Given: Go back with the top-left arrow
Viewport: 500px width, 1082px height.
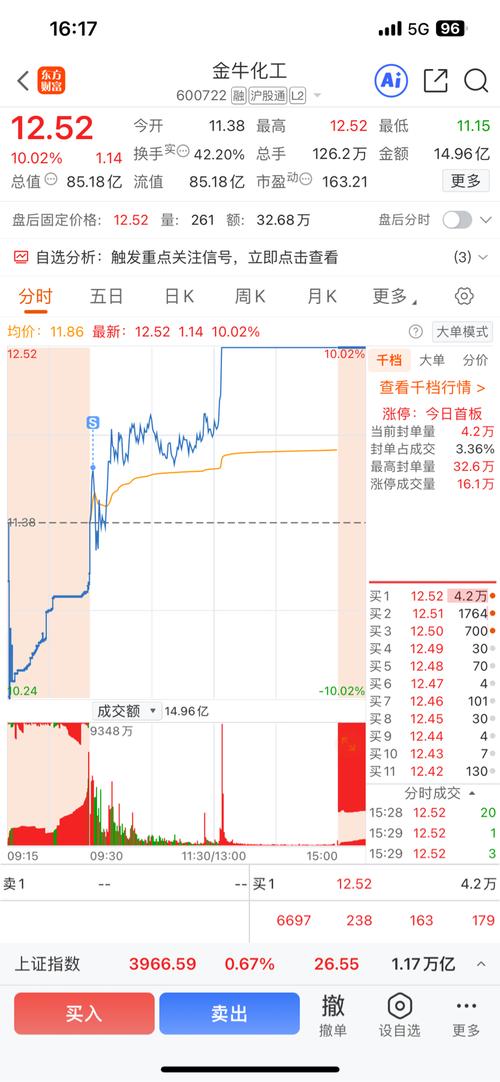Looking at the screenshot, I should tap(23, 81).
